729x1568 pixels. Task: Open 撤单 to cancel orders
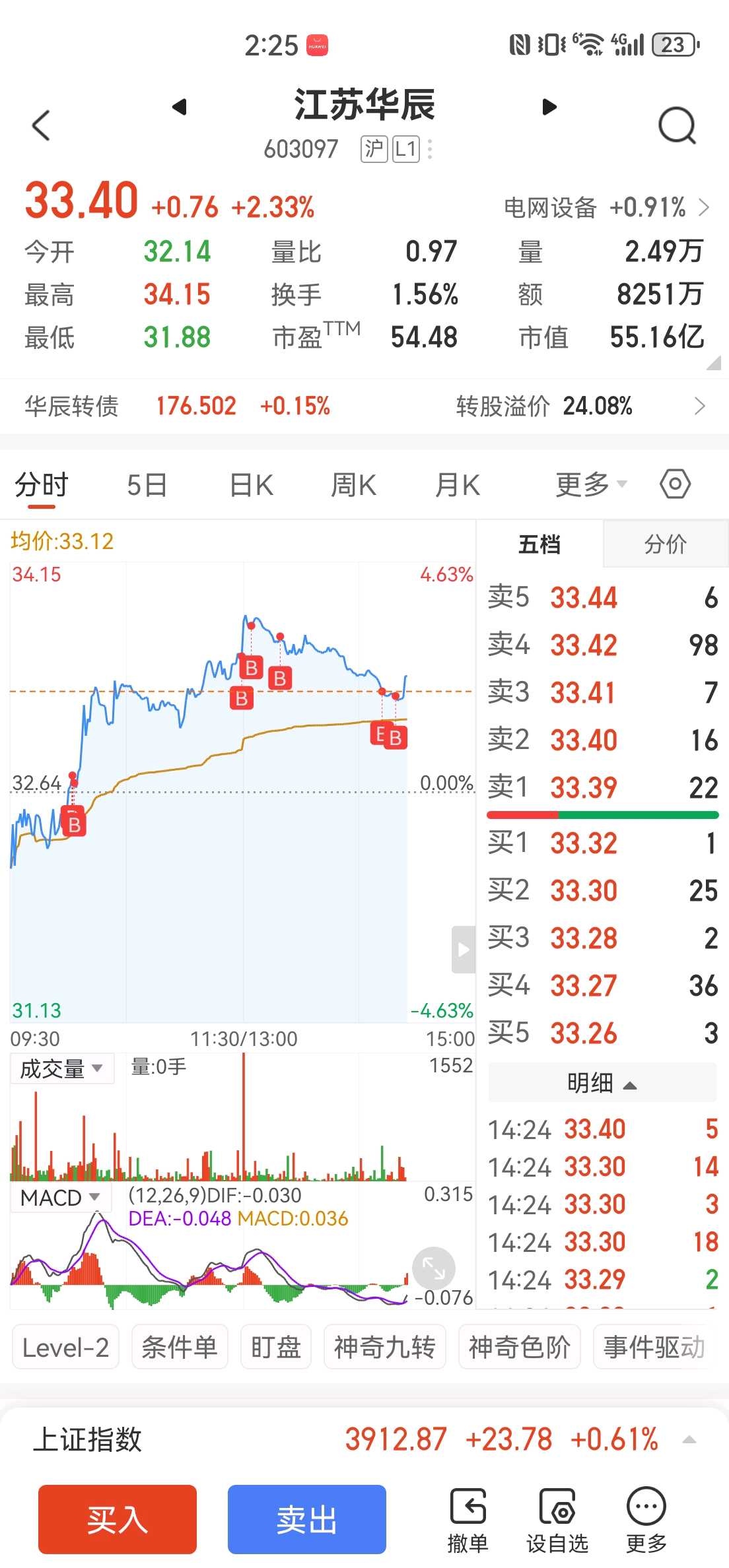pyautogui.click(x=468, y=1519)
